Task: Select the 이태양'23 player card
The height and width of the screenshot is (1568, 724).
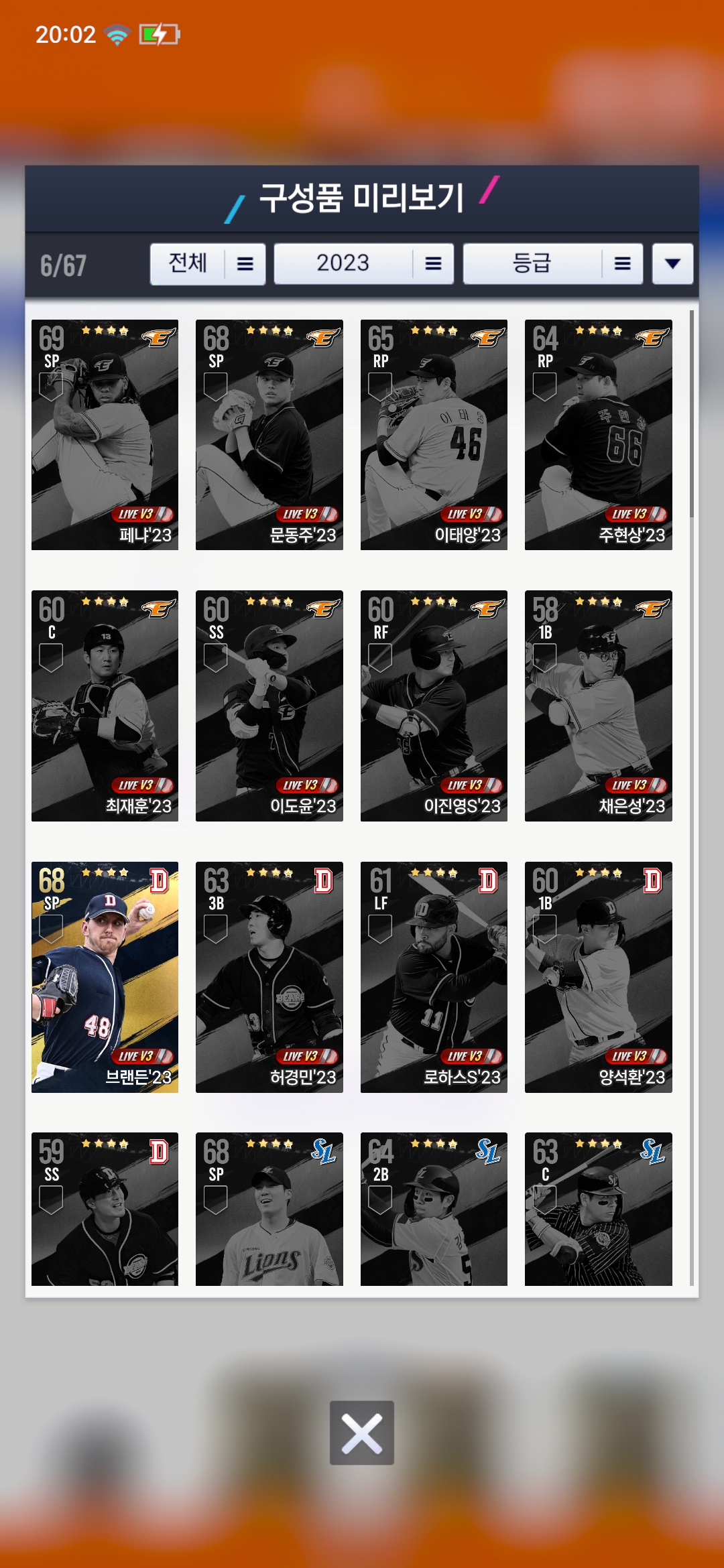Action: pyautogui.click(x=434, y=434)
